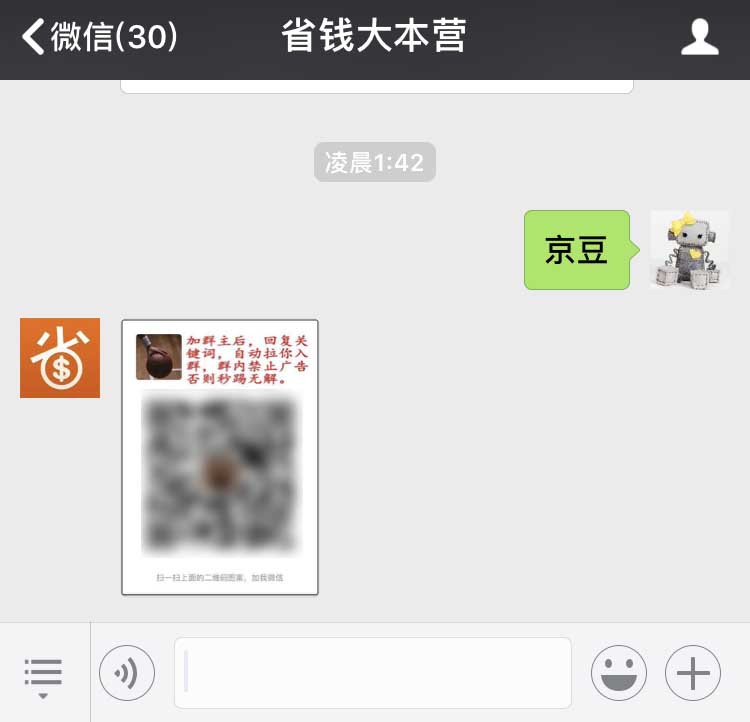Go back to the 微信 chat list
750x722 pixels.
tap(98, 38)
